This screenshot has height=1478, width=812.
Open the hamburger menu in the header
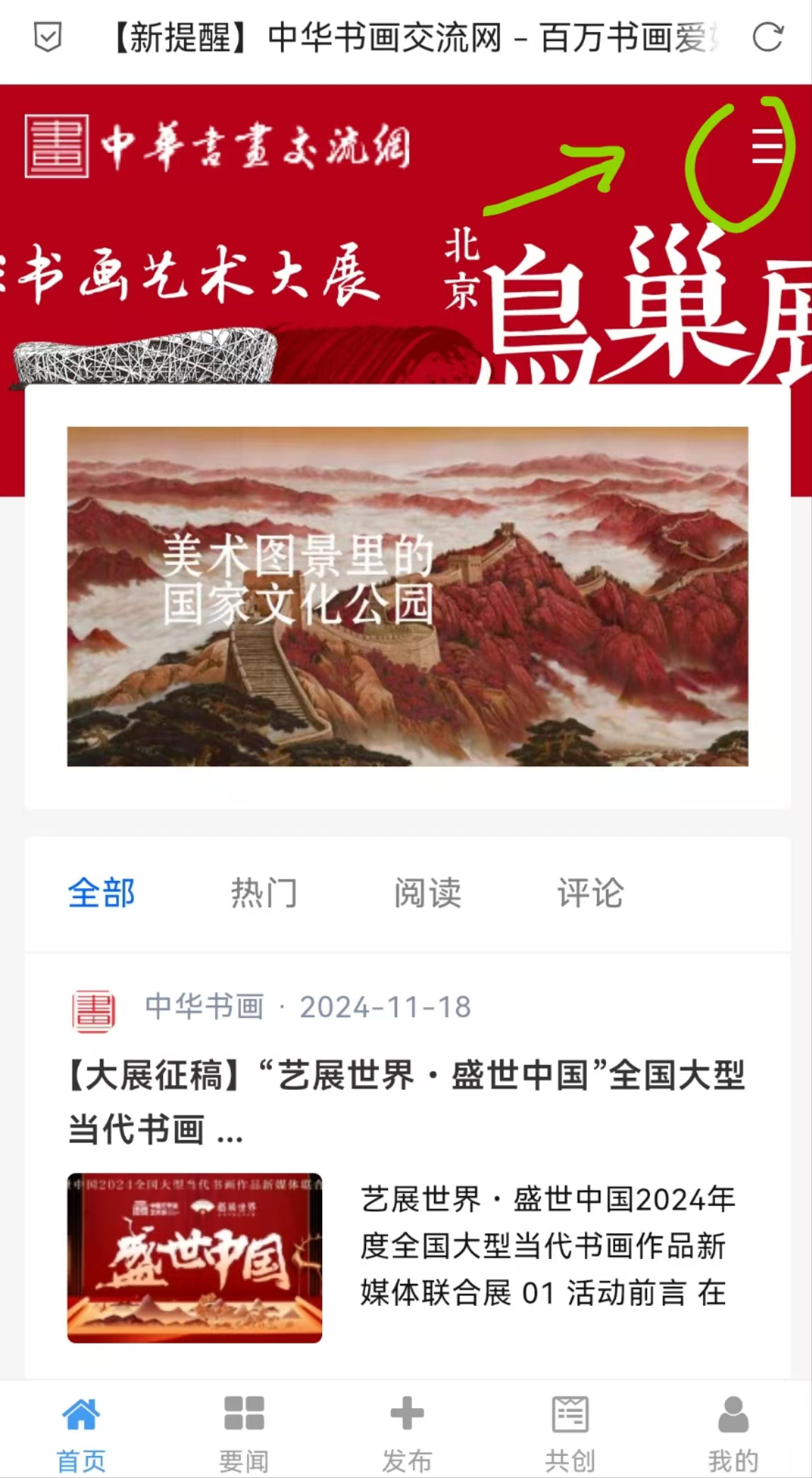coord(767,146)
